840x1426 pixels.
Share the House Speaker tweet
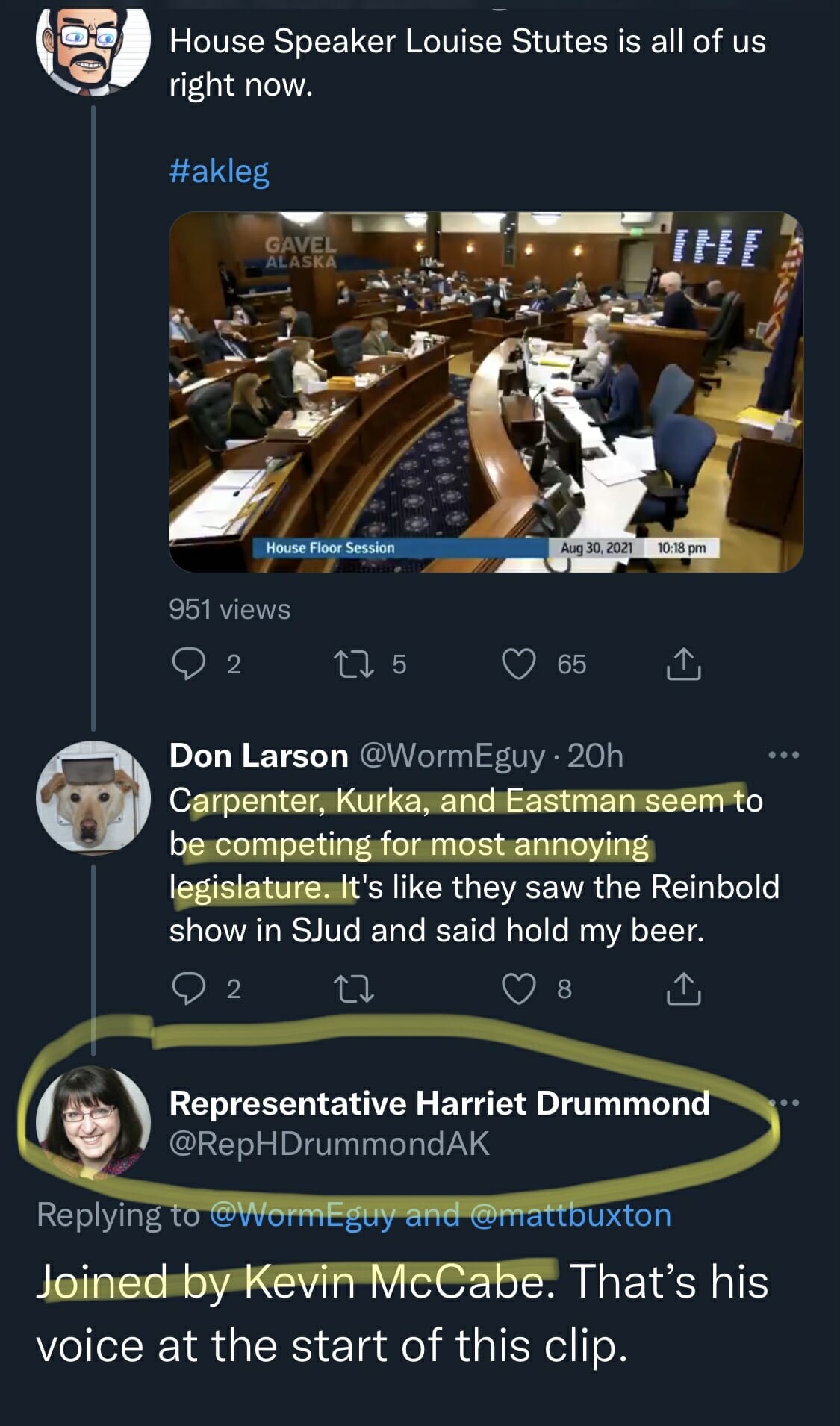[682, 664]
